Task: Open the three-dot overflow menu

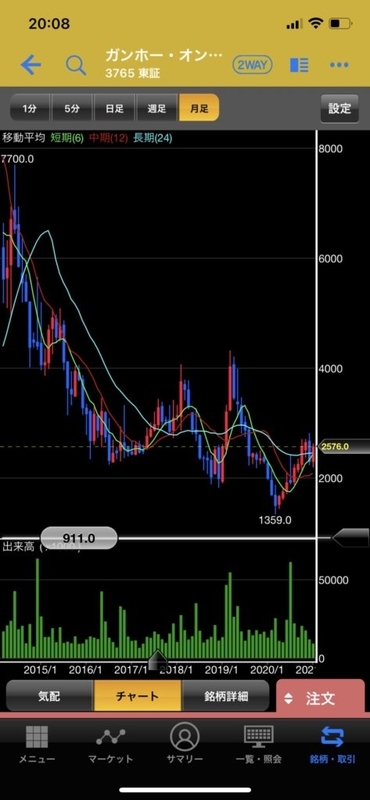Action: (x=339, y=65)
